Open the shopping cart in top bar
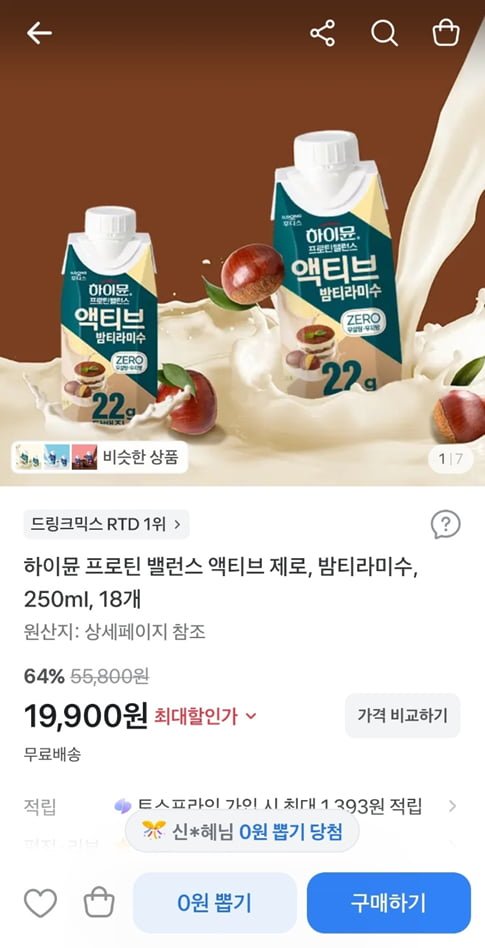The height and width of the screenshot is (948, 485). (446, 34)
